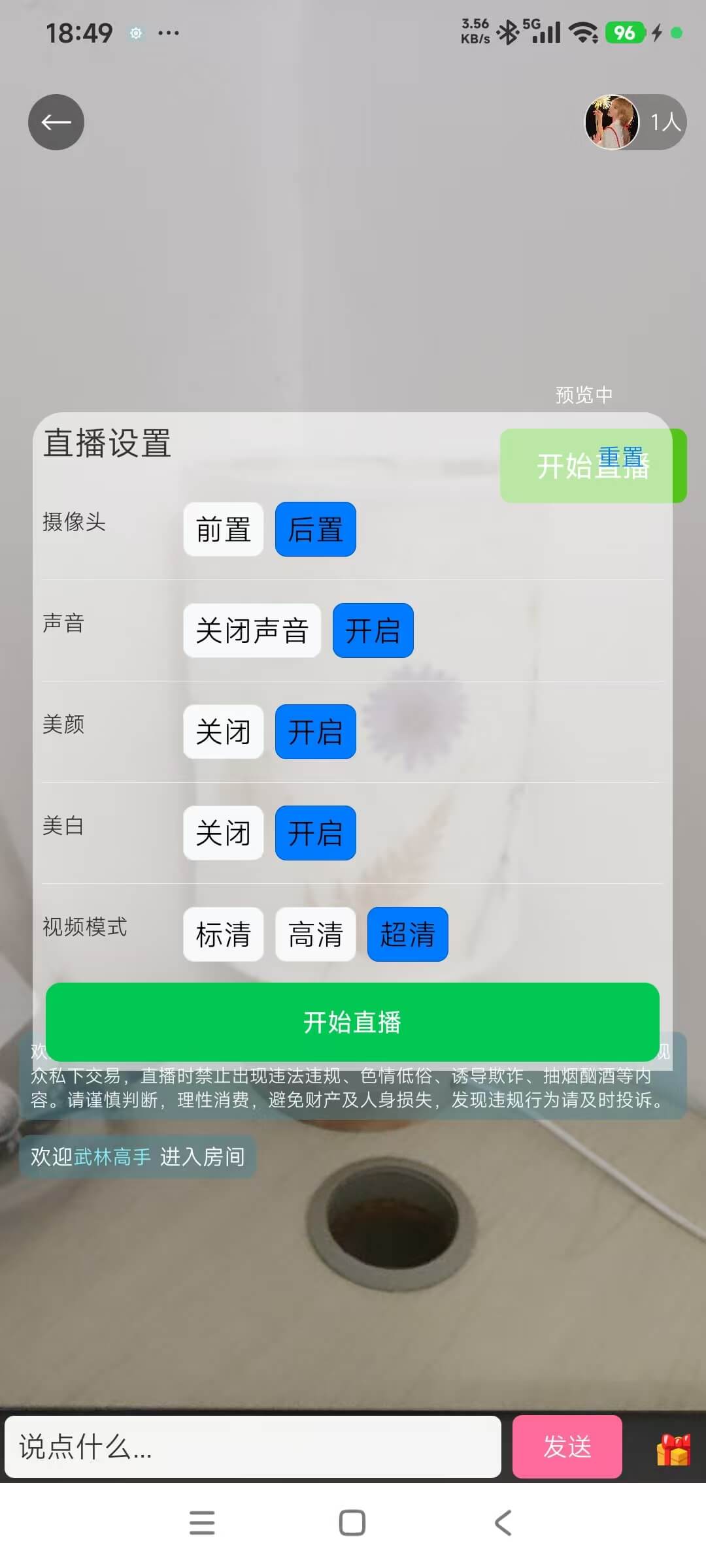Select 标清 video quality mode
Image resolution: width=706 pixels, height=1568 pixels.
tap(223, 936)
